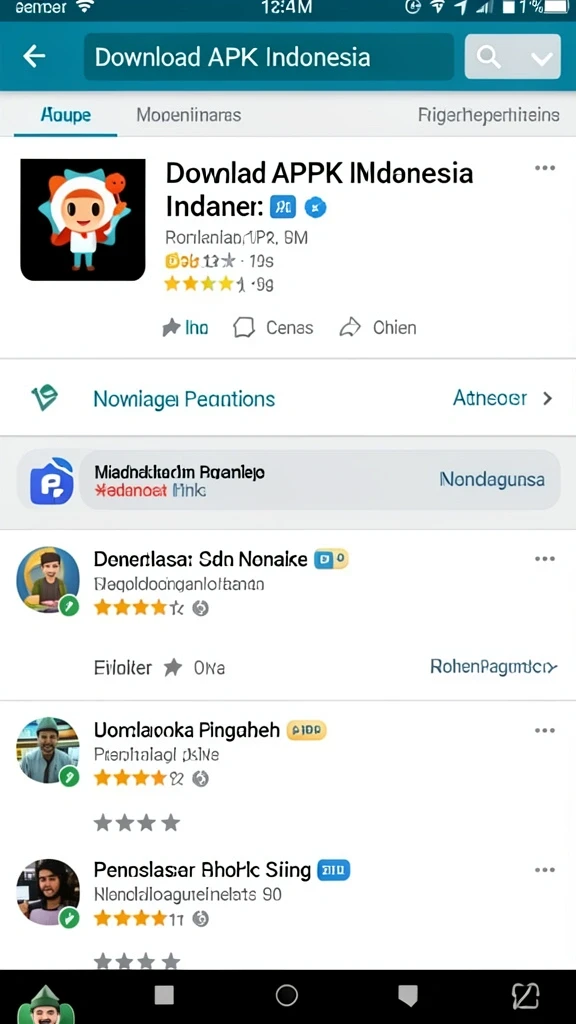
Task: Tap the Ohien share action
Action: click(x=378, y=327)
